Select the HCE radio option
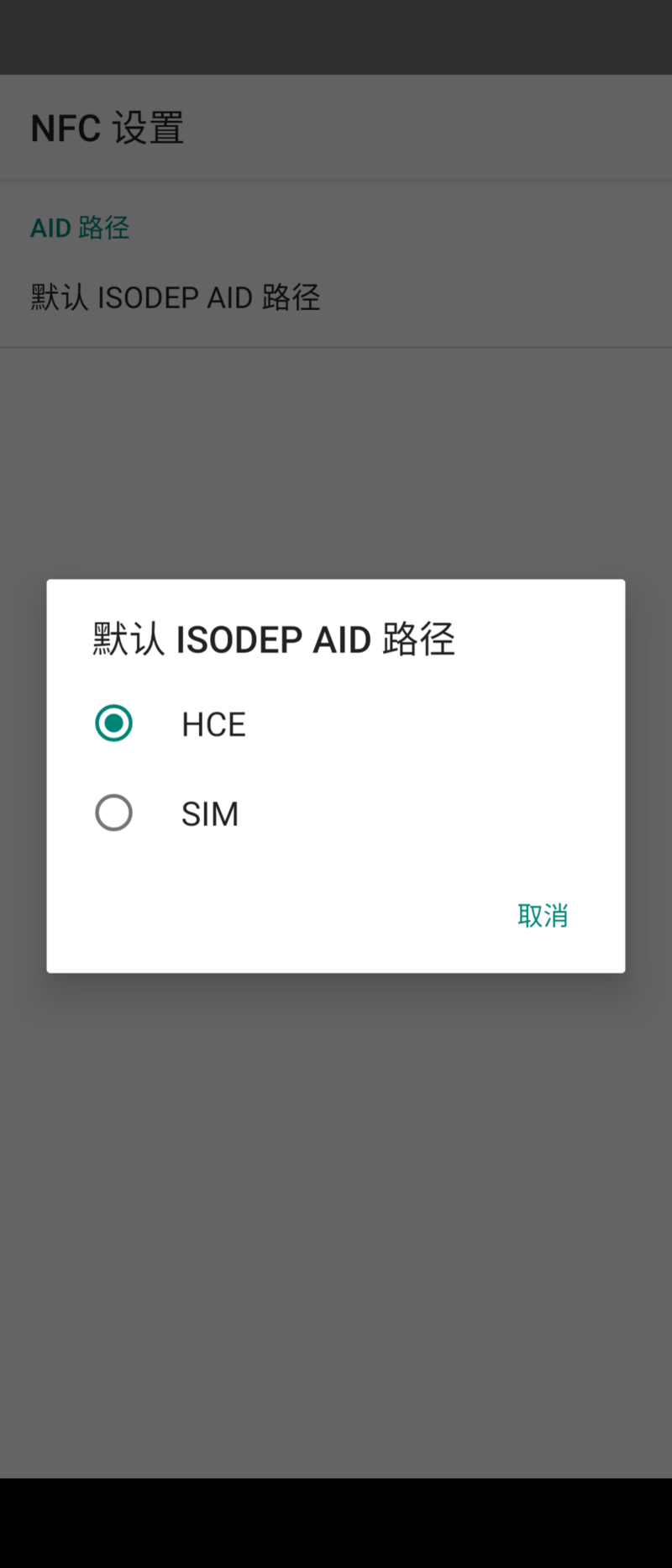672x1568 pixels. [114, 723]
